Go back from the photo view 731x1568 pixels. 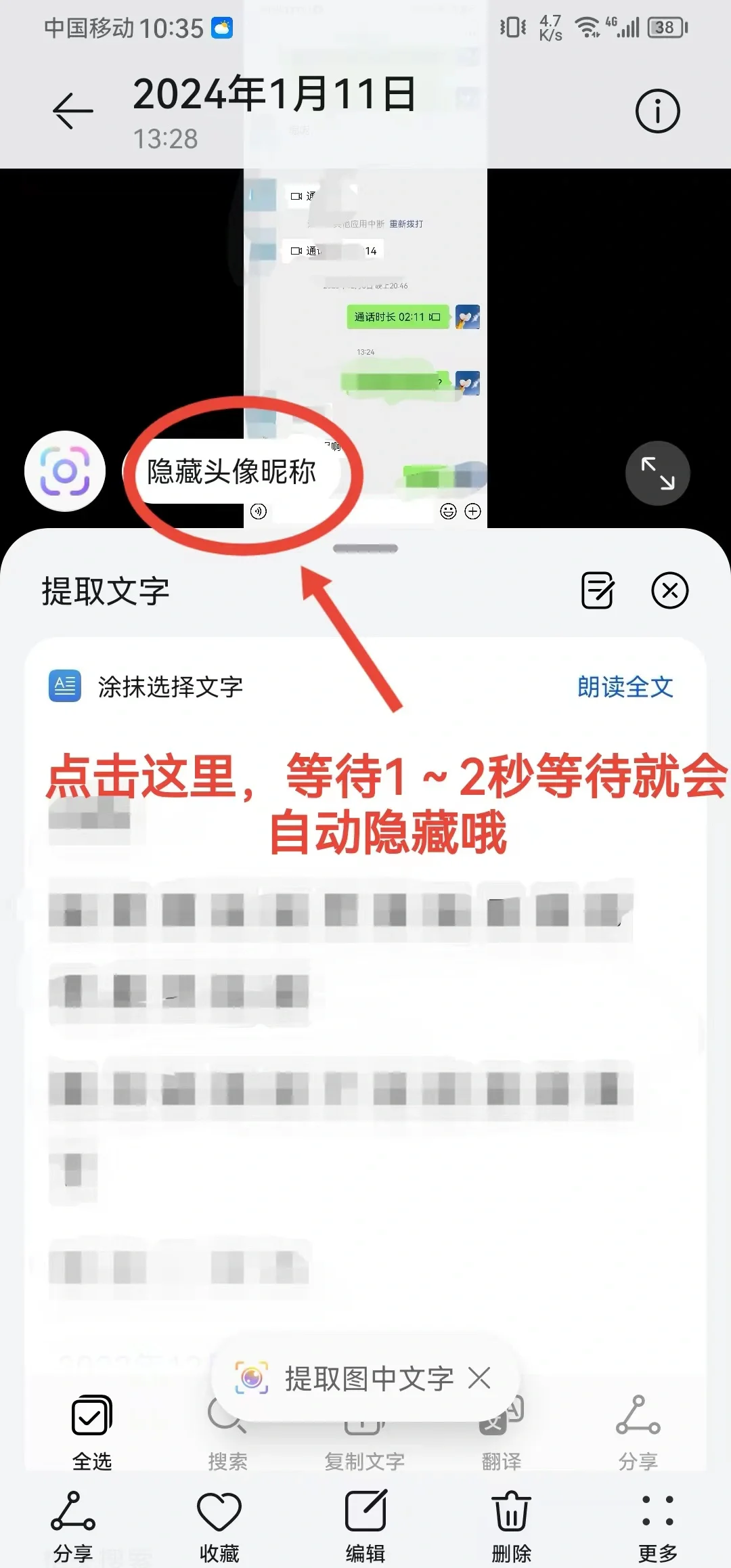pyautogui.click(x=73, y=110)
